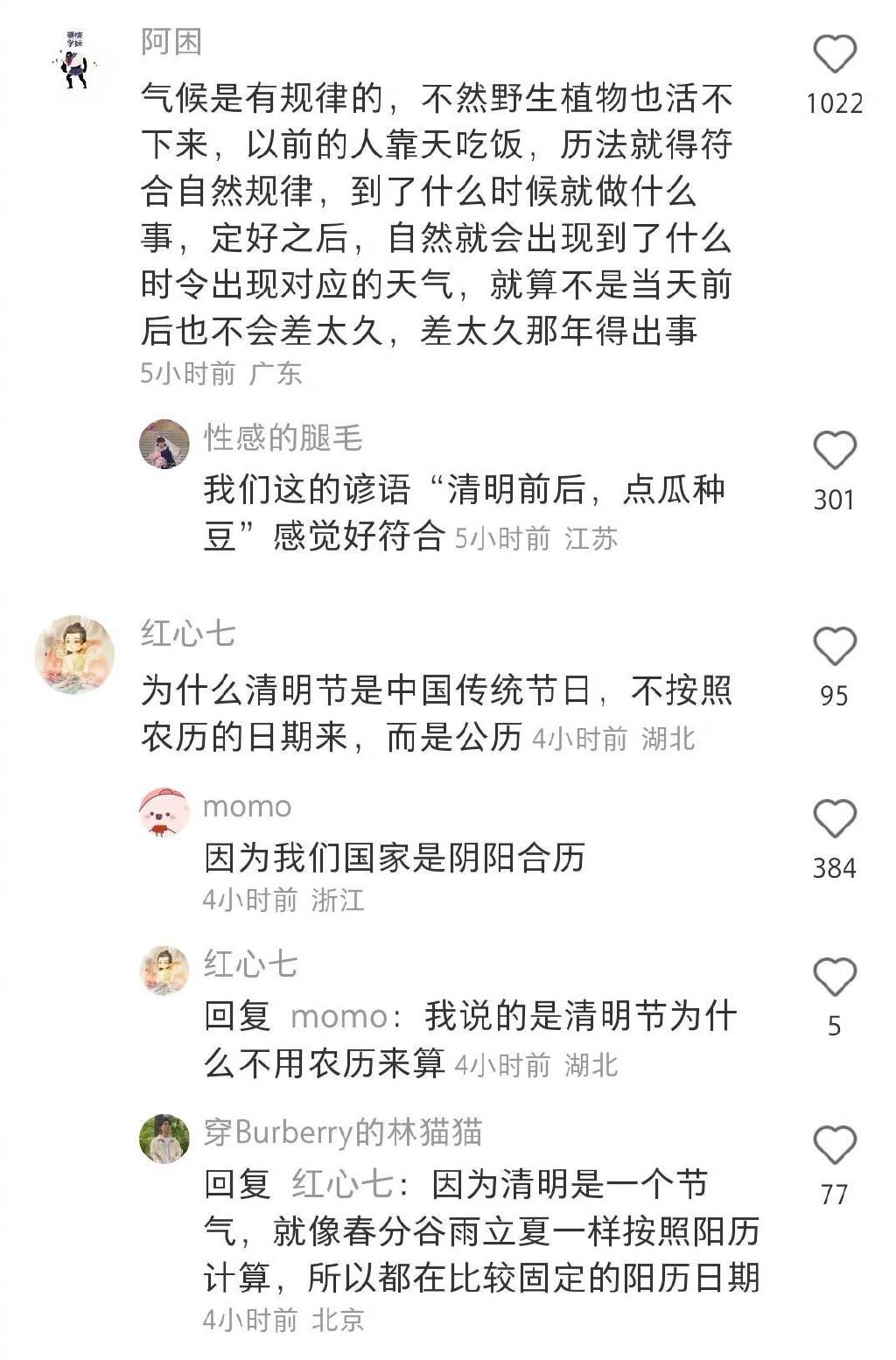Like 性感的腿毛's reply about the proverb

(x=835, y=451)
